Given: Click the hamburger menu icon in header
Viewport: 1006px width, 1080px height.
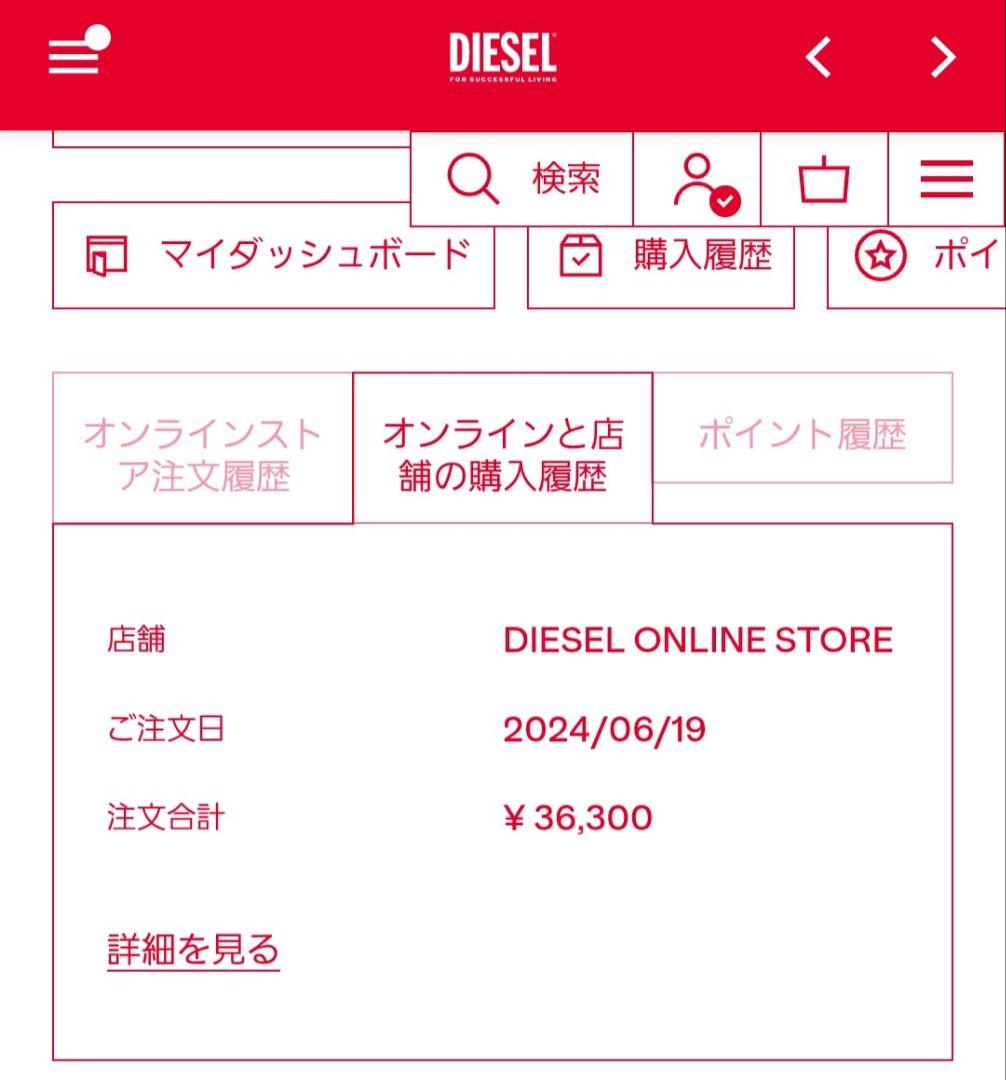Looking at the screenshot, I should pyautogui.click(x=945, y=178).
